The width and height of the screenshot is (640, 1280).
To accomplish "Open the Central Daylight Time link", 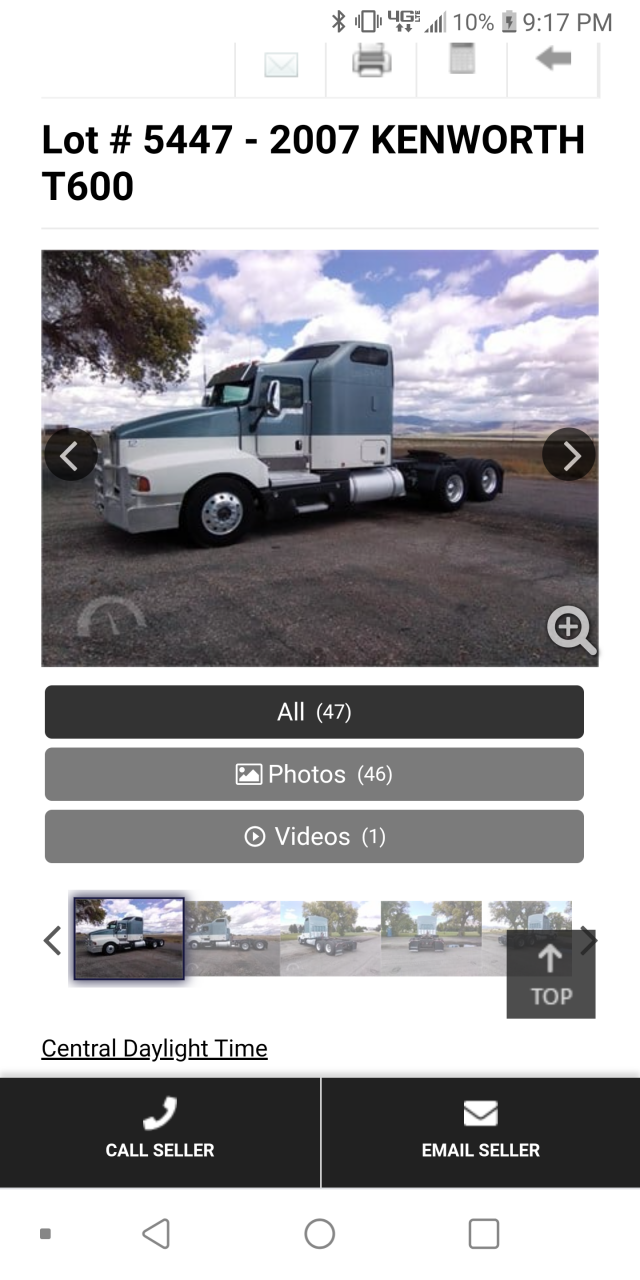I will [154, 1049].
